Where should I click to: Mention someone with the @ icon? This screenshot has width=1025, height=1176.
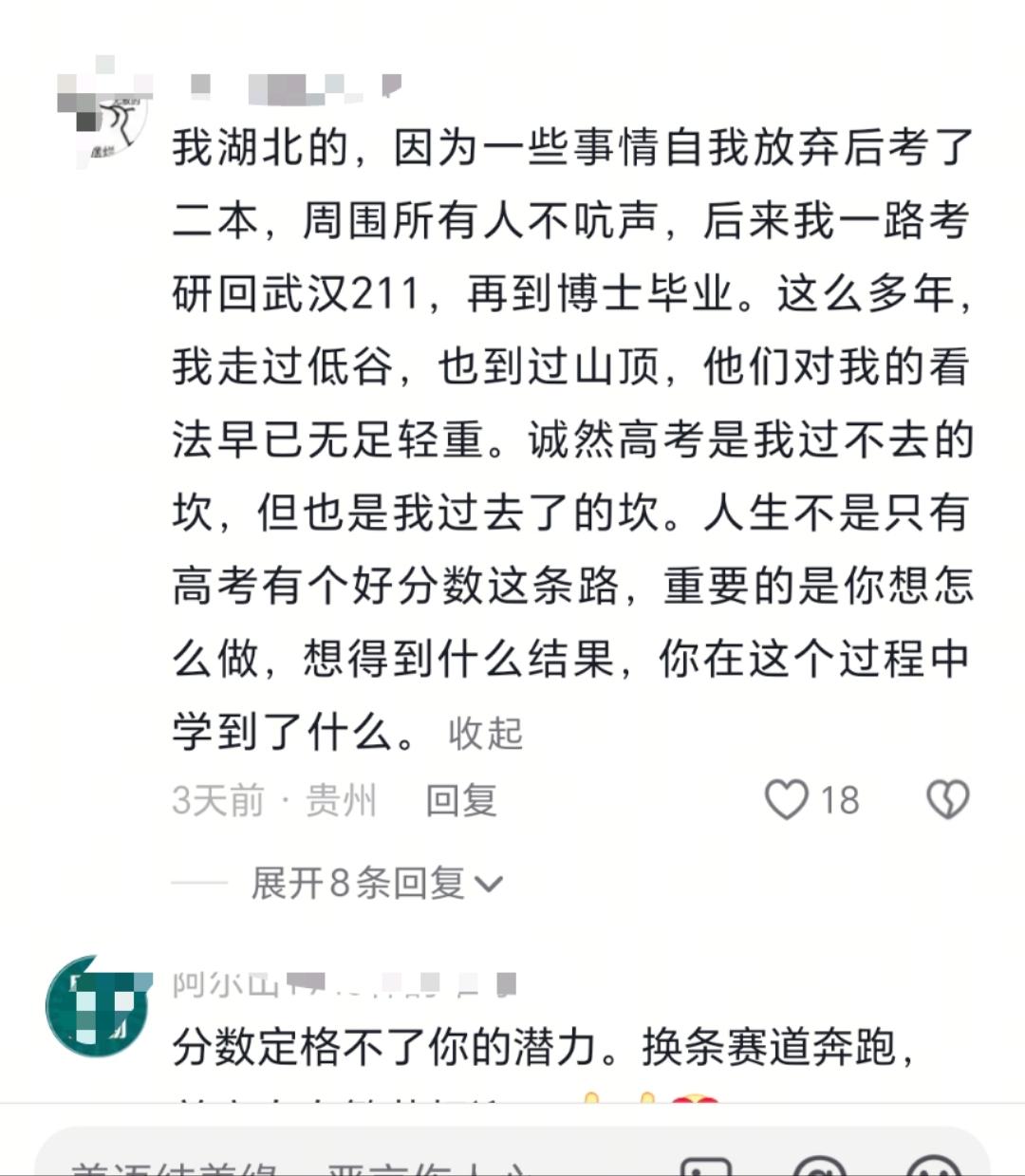[819, 1167]
